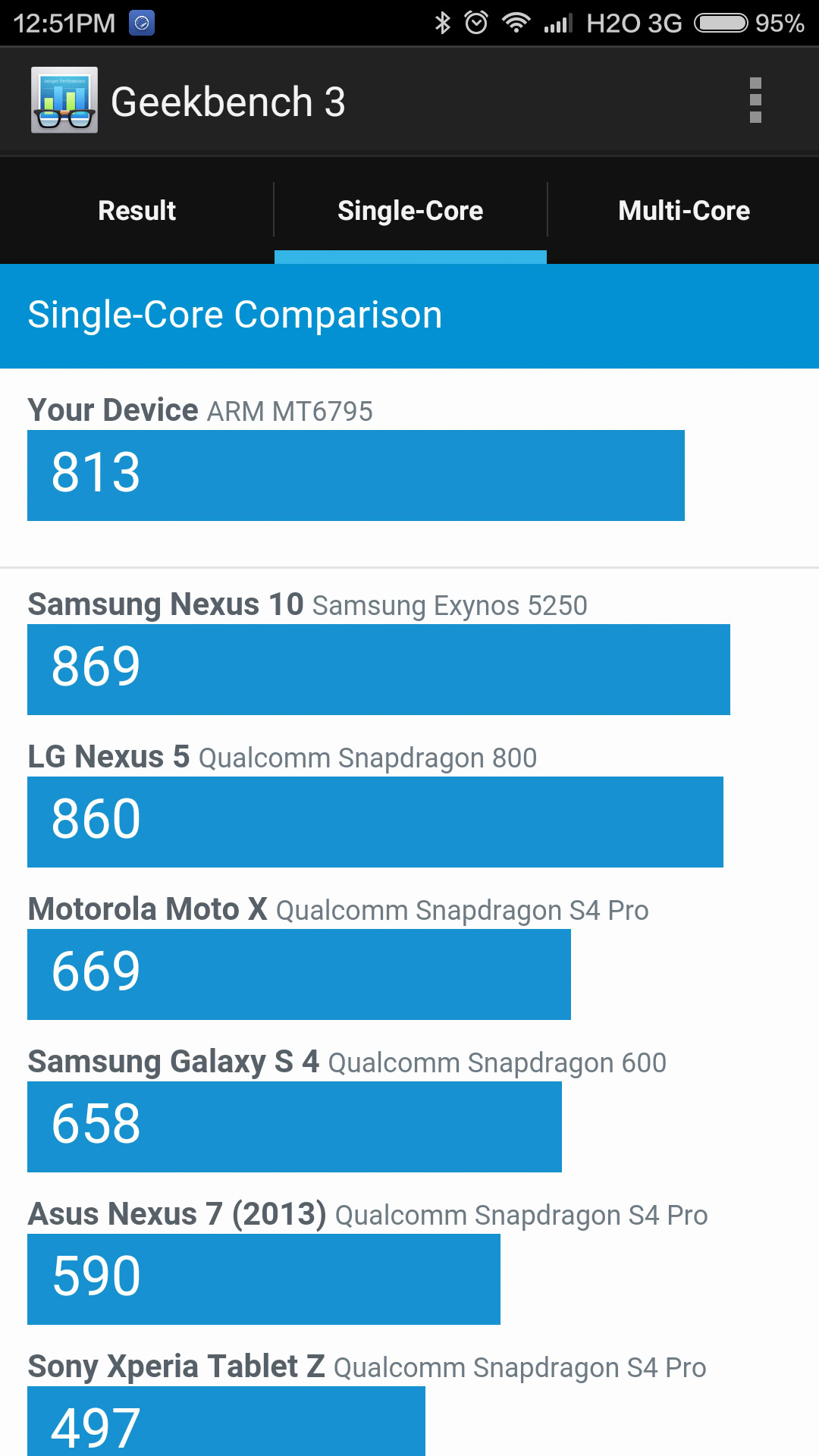819x1456 pixels.
Task: Select the Single-Core tab
Action: 410,211
